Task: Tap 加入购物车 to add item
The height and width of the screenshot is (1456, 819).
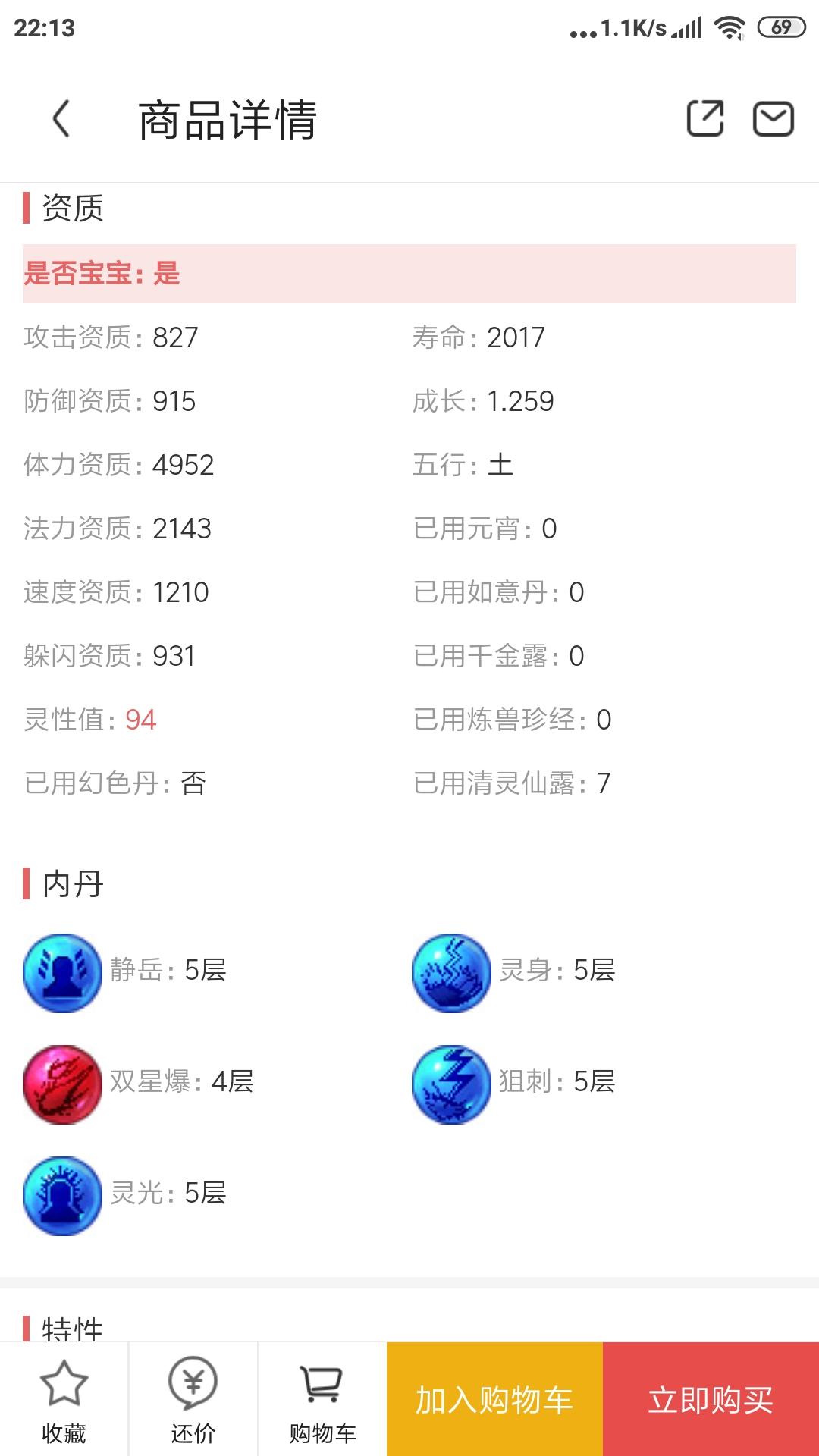Action: click(x=494, y=1399)
